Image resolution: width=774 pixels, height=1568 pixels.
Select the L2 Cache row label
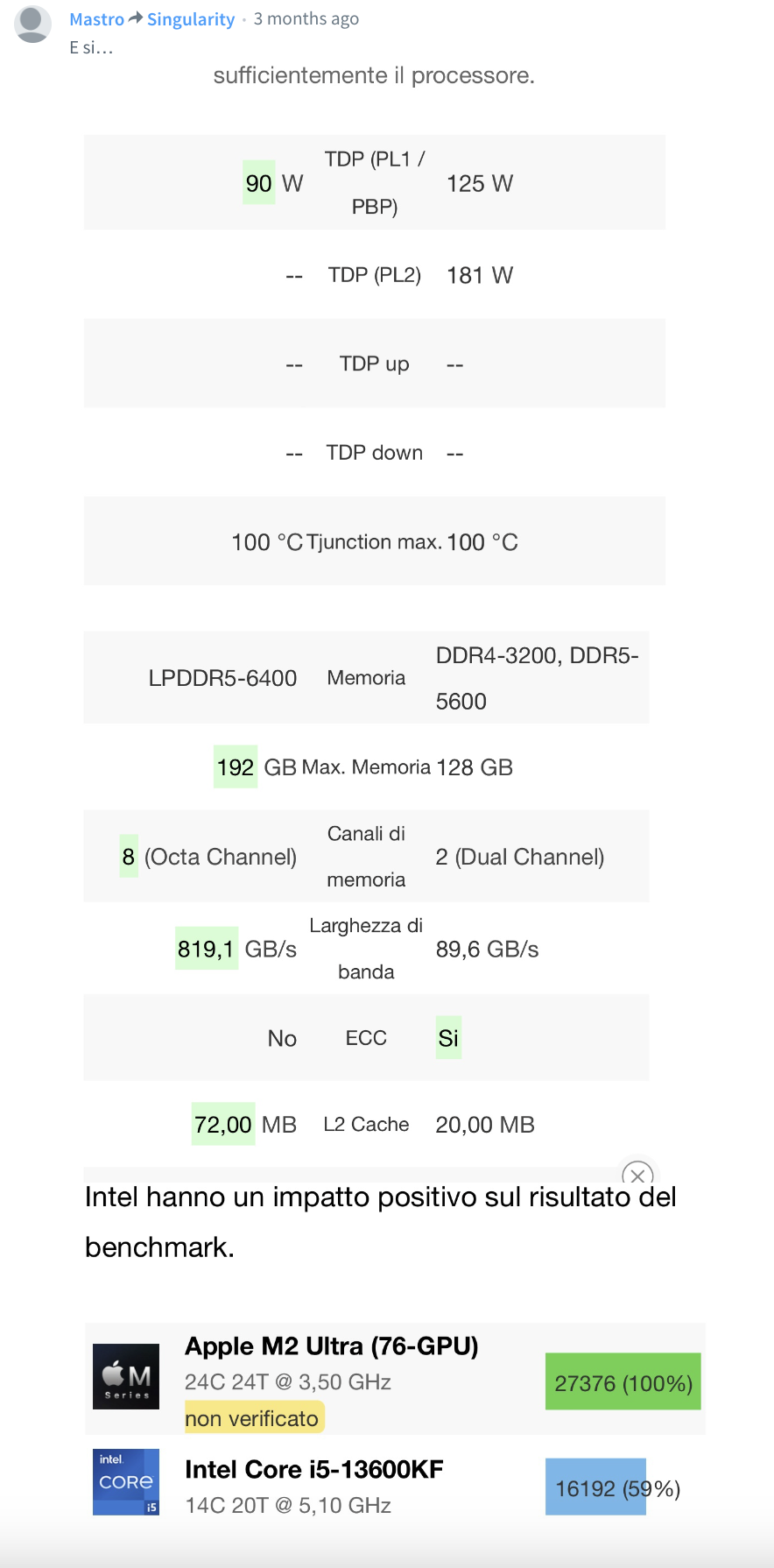[x=365, y=1124]
